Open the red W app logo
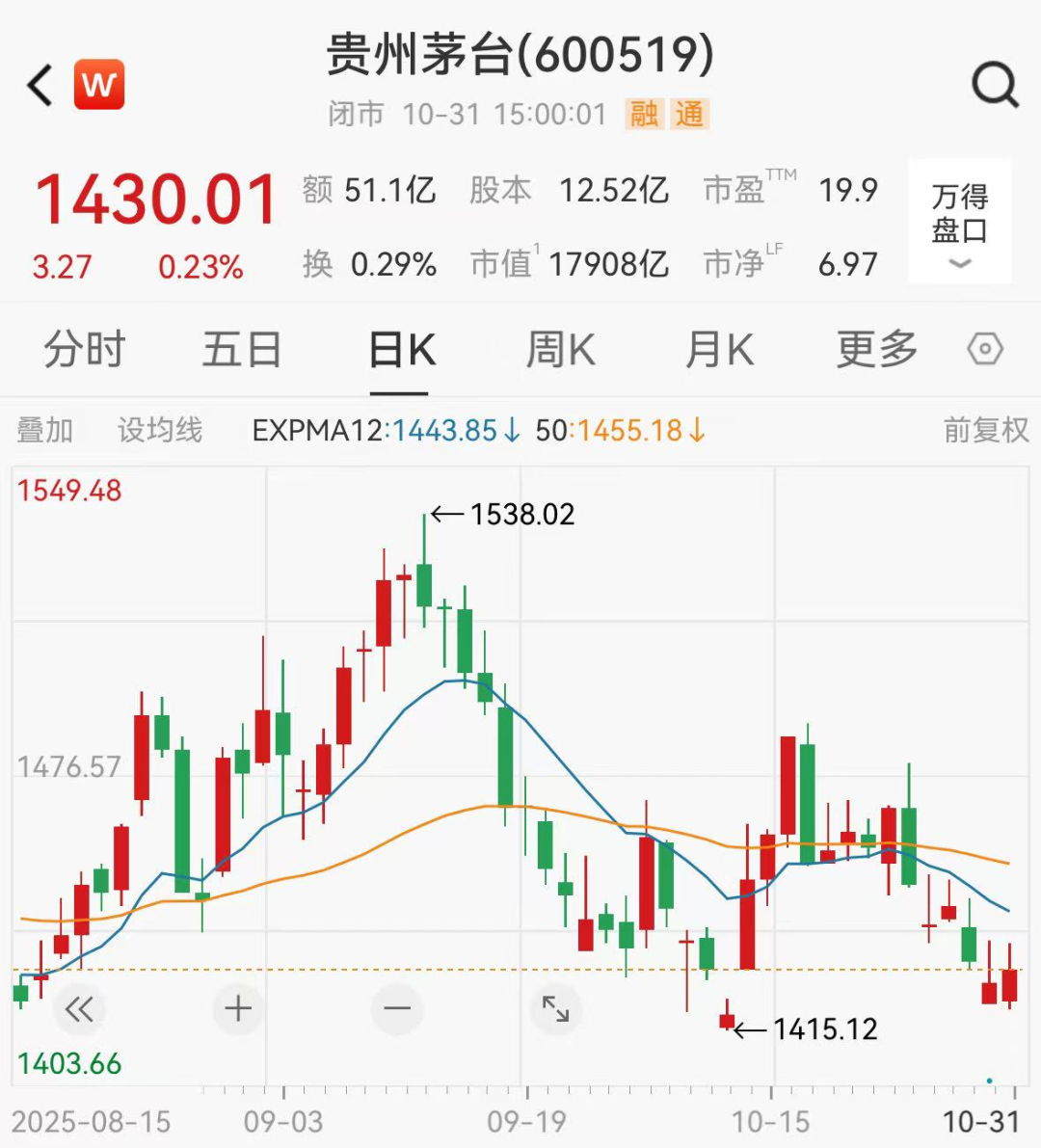Viewport: 1041px width, 1148px height. [99, 85]
